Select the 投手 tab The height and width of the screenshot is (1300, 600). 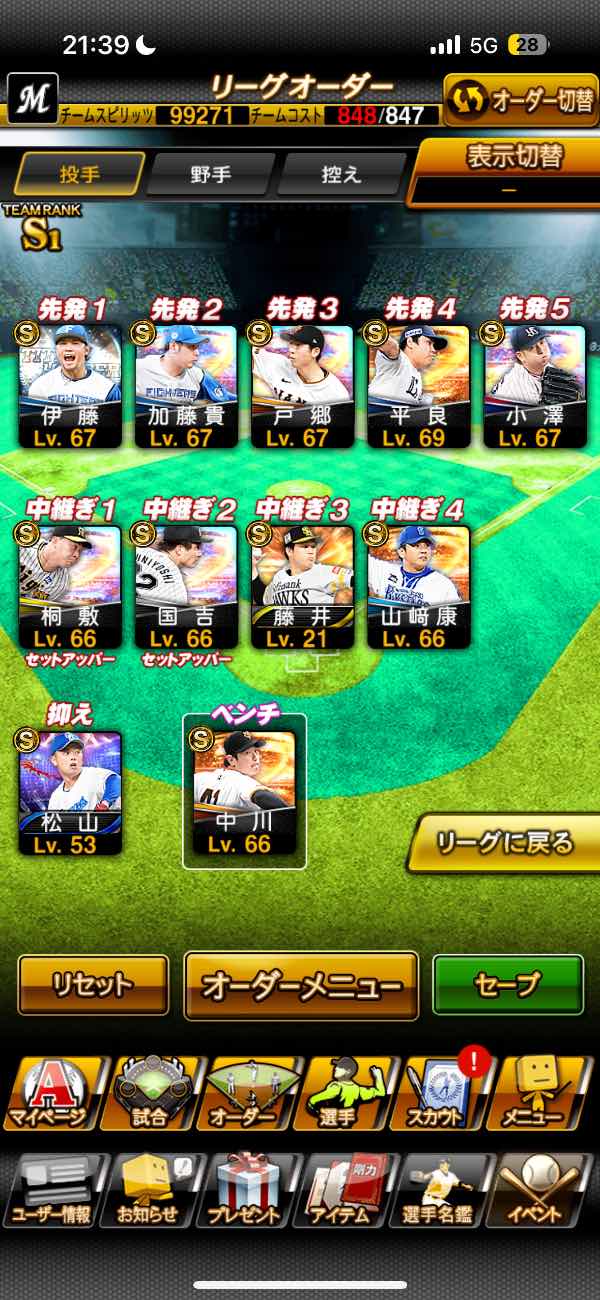79,174
